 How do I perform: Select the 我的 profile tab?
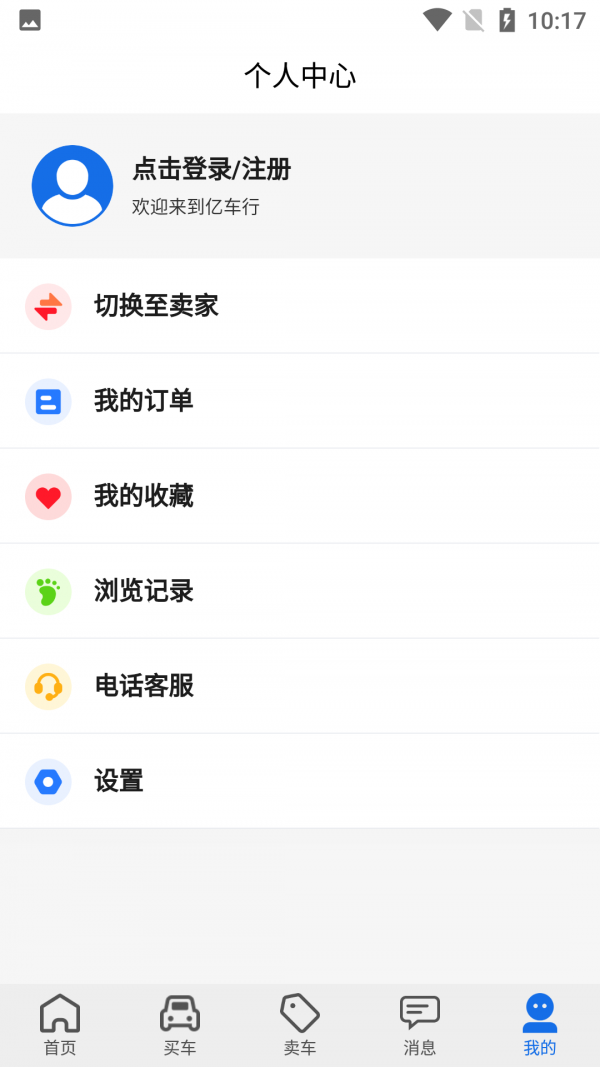click(x=540, y=1025)
